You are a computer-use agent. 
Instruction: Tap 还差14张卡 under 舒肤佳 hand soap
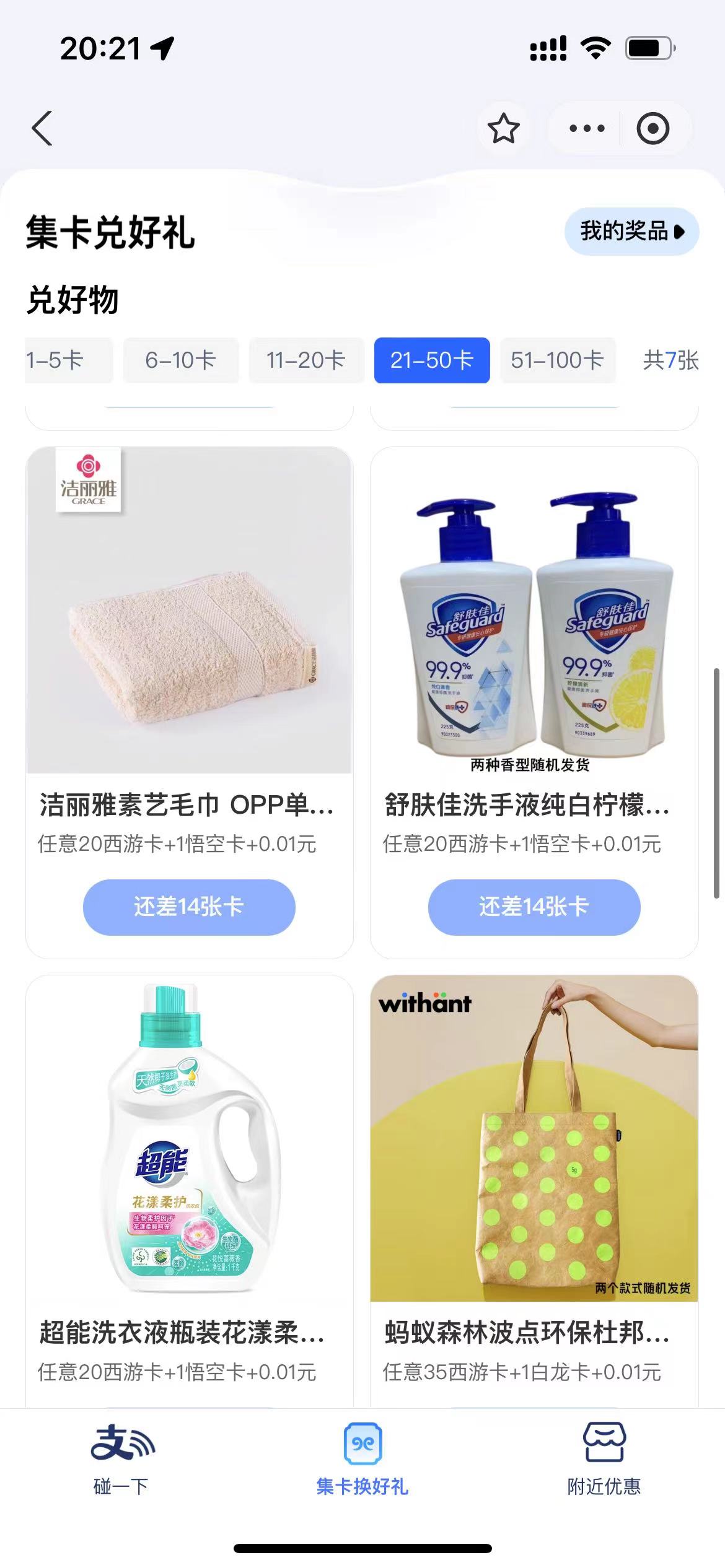pos(534,907)
